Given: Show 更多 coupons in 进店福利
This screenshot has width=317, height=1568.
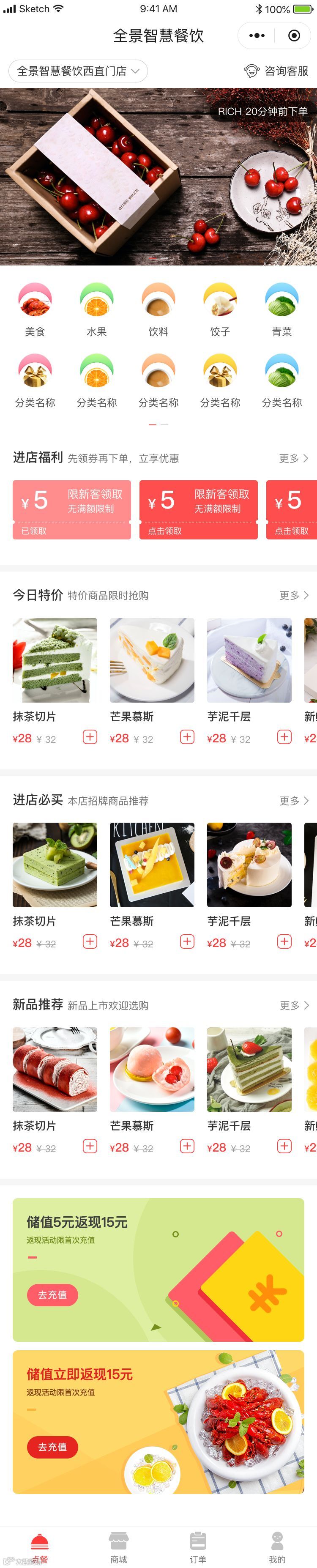Looking at the screenshot, I should [x=294, y=458].
